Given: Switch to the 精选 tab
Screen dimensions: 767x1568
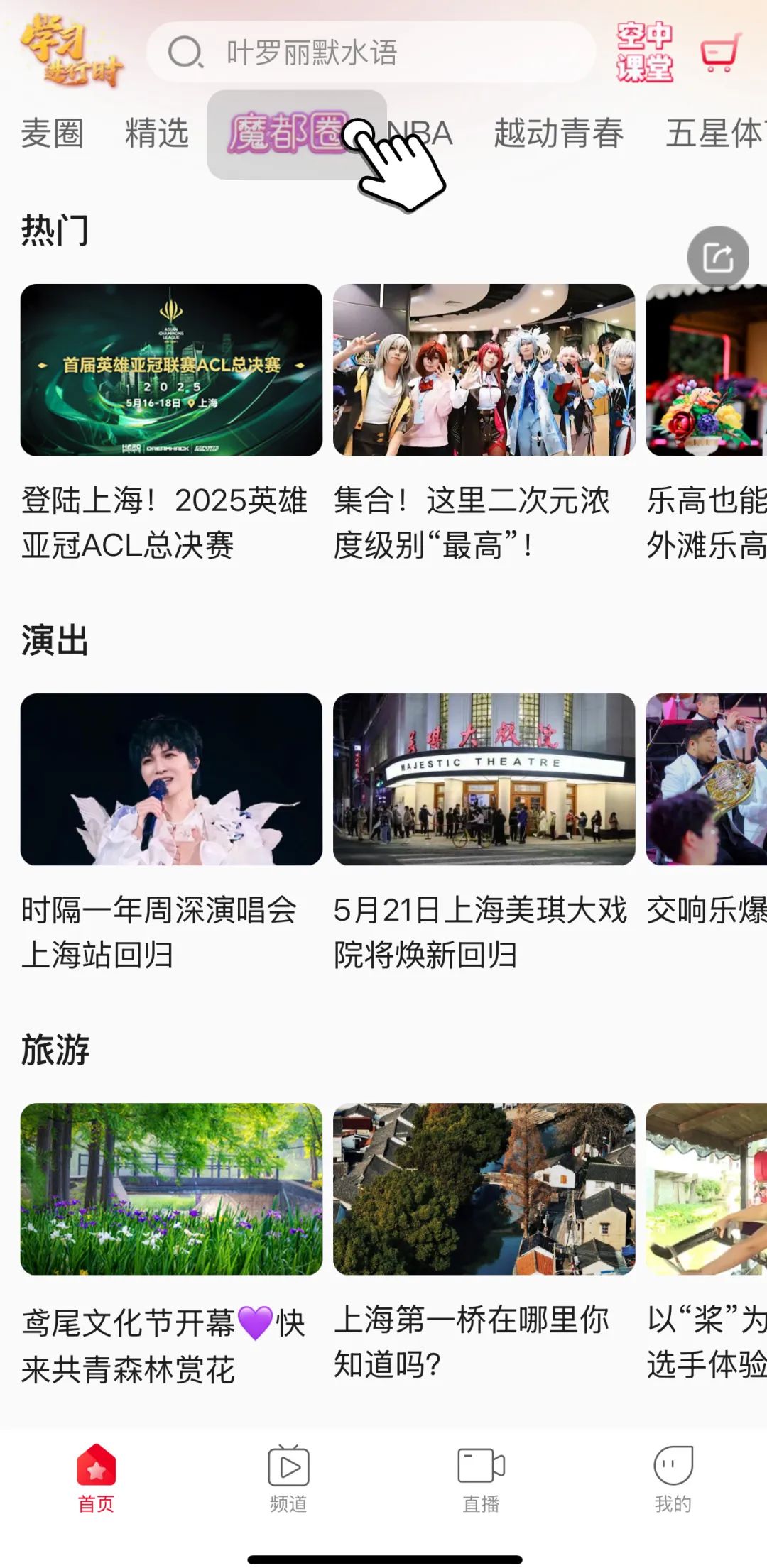Looking at the screenshot, I should click(157, 133).
